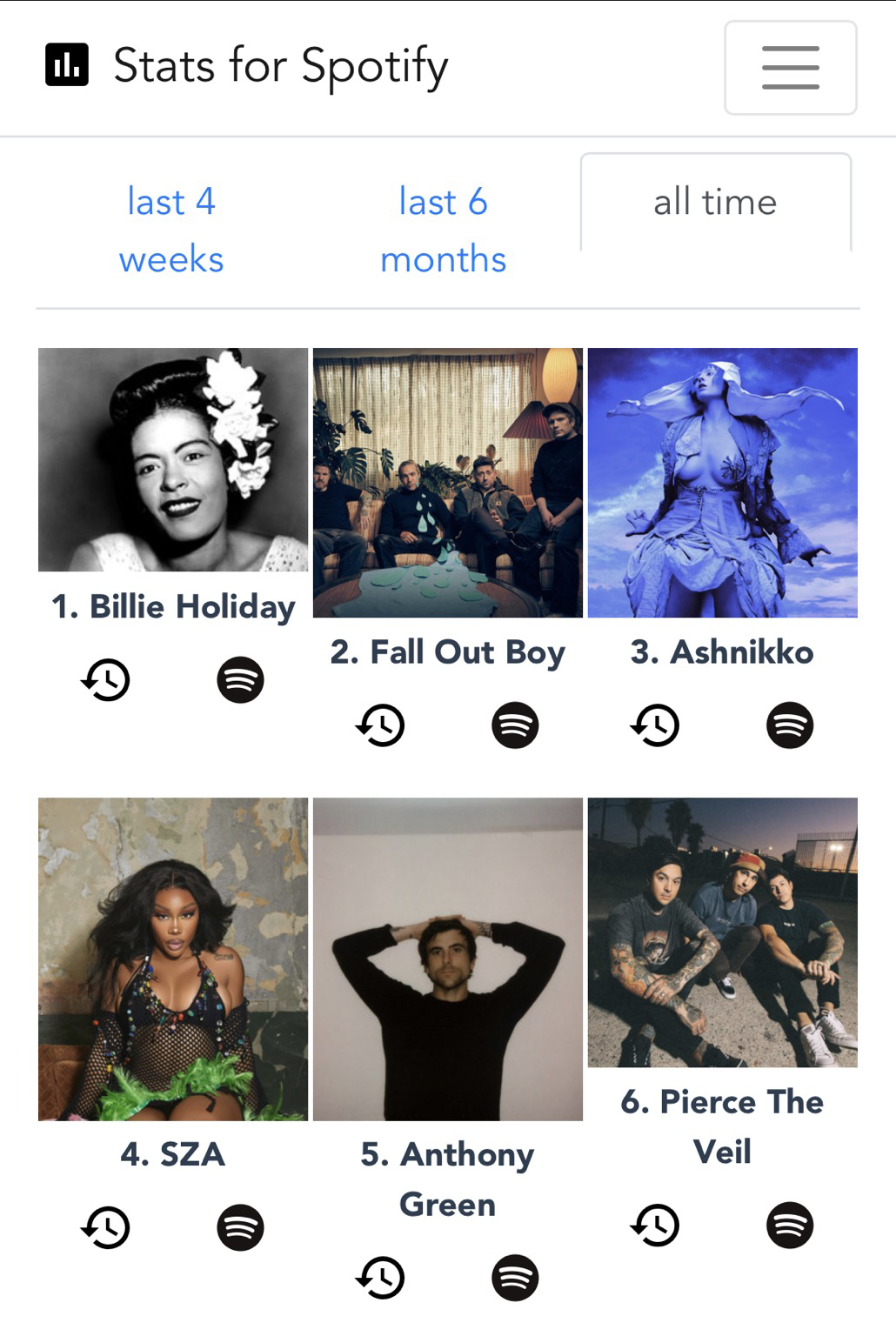
Task: Open Fall Out Boy in Spotify
Action: 515,725
